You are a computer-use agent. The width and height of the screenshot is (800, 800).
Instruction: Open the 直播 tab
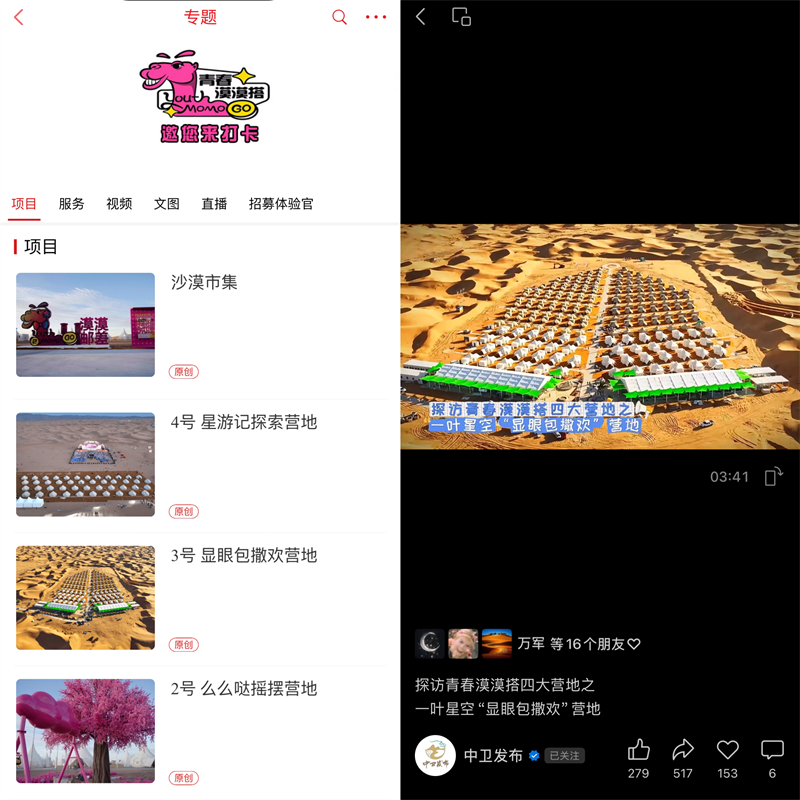point(214,204)
